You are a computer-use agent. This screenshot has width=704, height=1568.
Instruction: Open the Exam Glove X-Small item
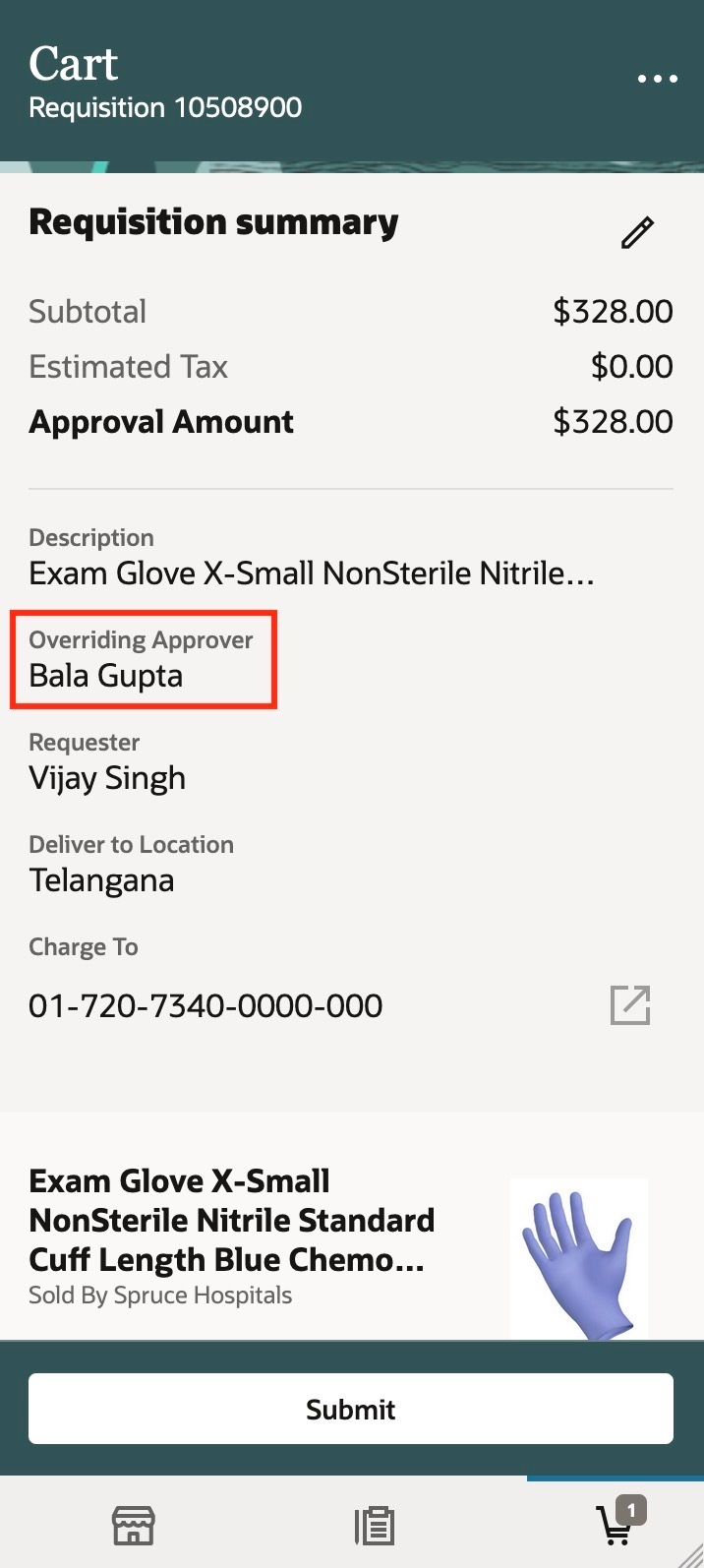pos(232,1220)
